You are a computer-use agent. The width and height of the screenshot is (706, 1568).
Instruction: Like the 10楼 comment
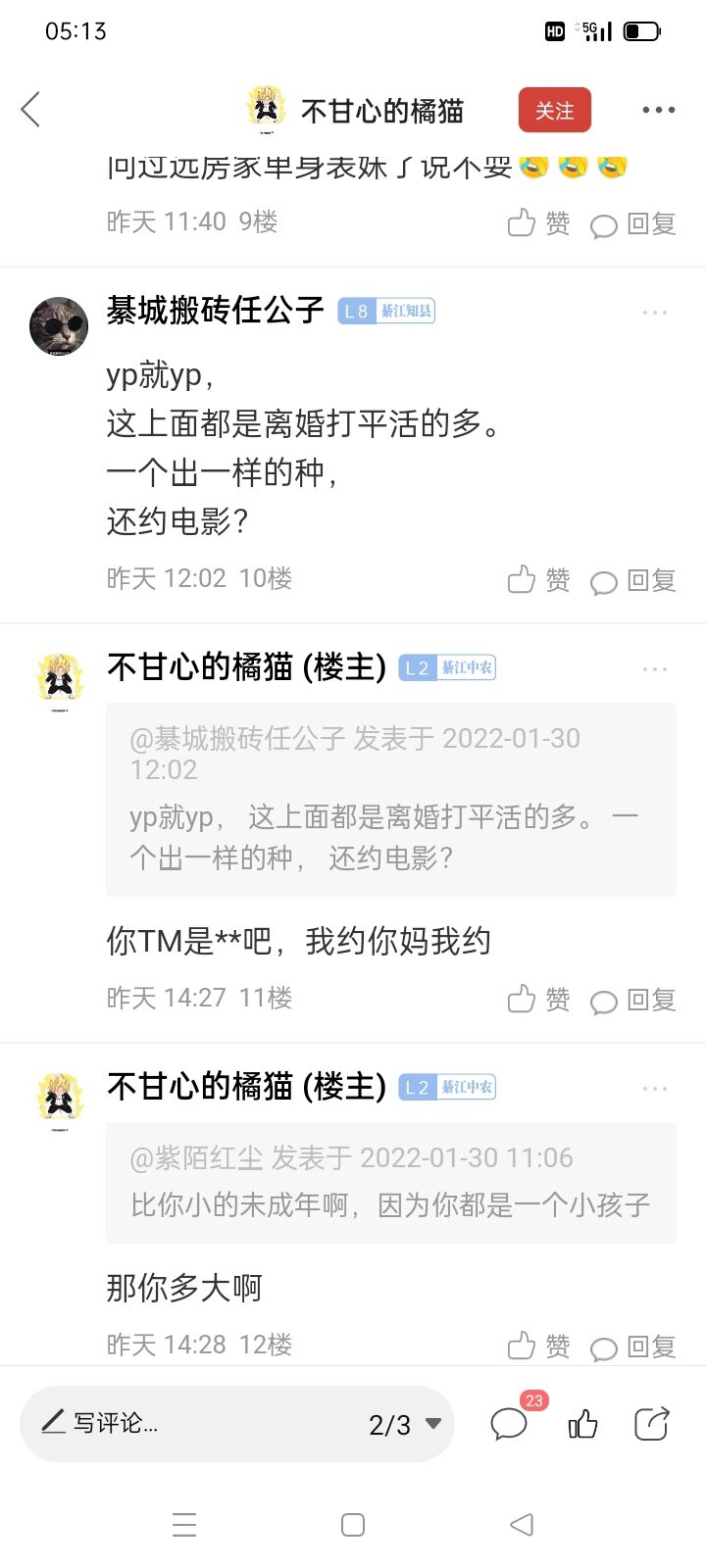[x=538, y=580]
